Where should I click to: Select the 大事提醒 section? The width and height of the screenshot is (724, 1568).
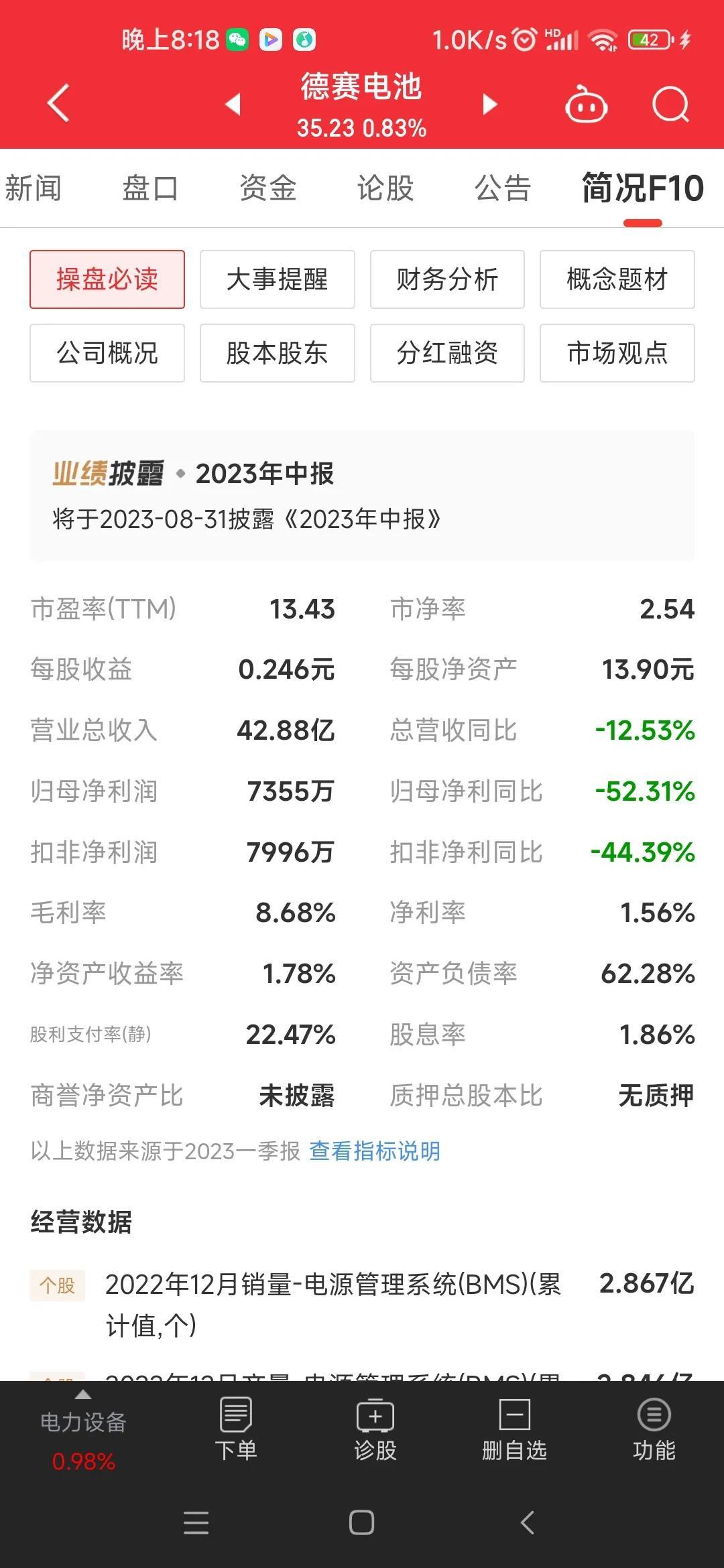point(278,279)
